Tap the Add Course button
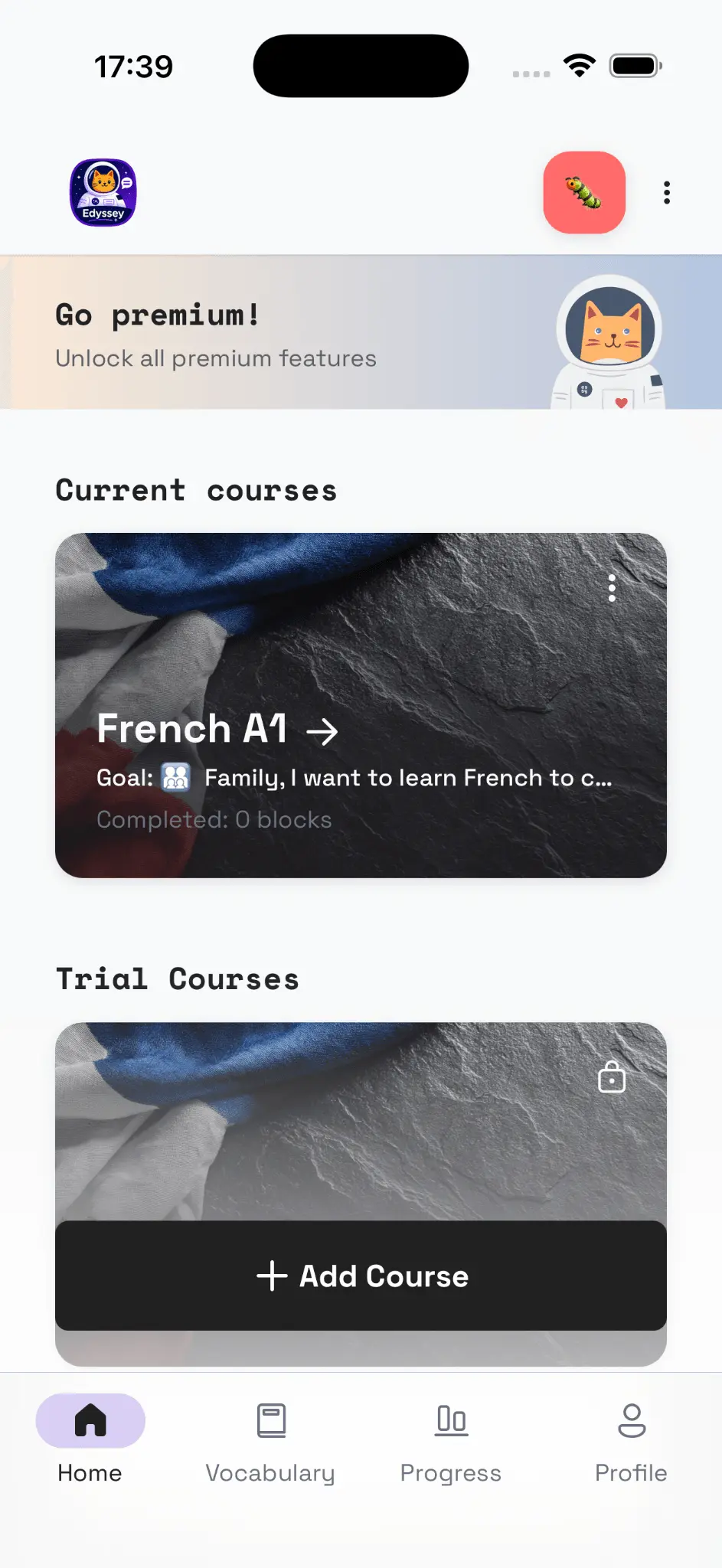Viewport: 722px width, 1568px height. (361, 1276)
